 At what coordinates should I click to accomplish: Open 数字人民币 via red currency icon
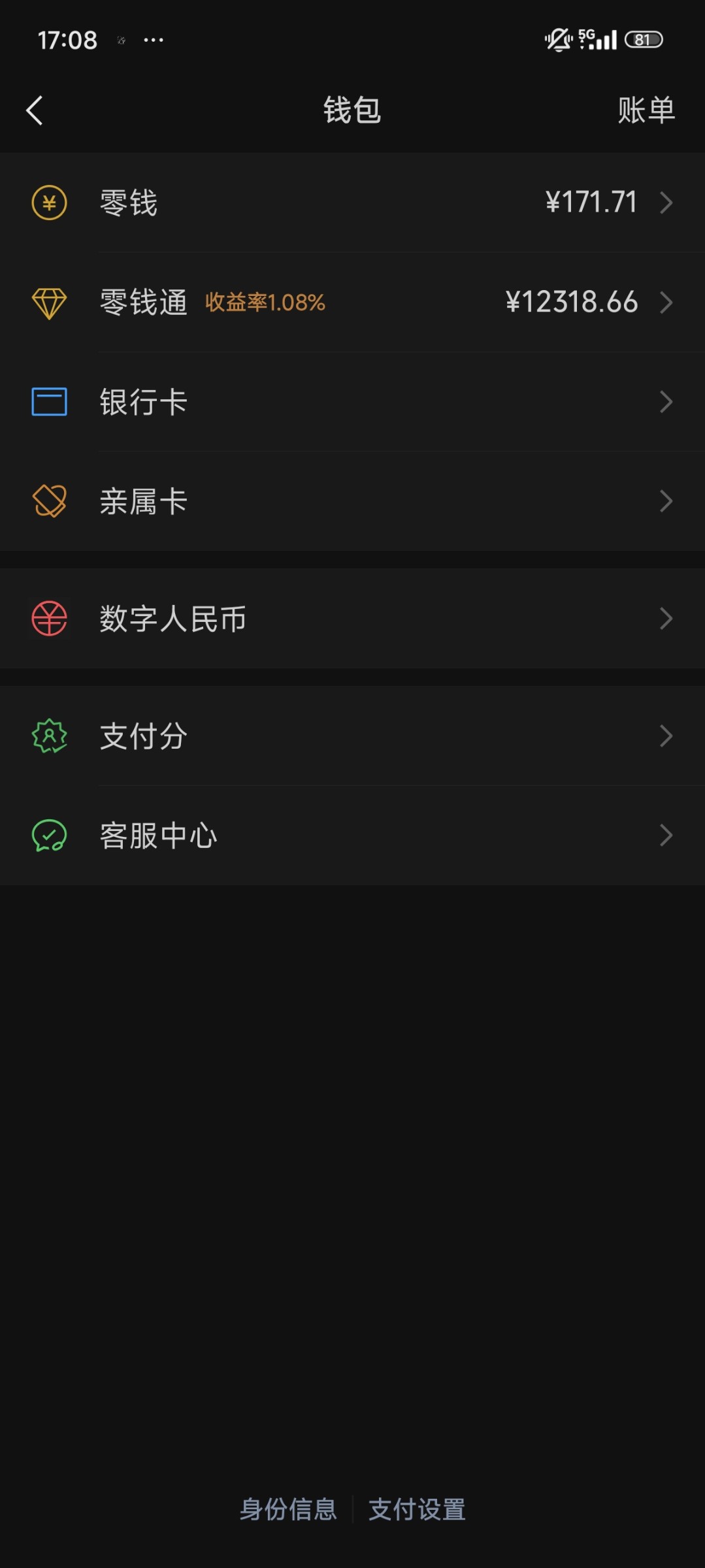pos(49,618)
